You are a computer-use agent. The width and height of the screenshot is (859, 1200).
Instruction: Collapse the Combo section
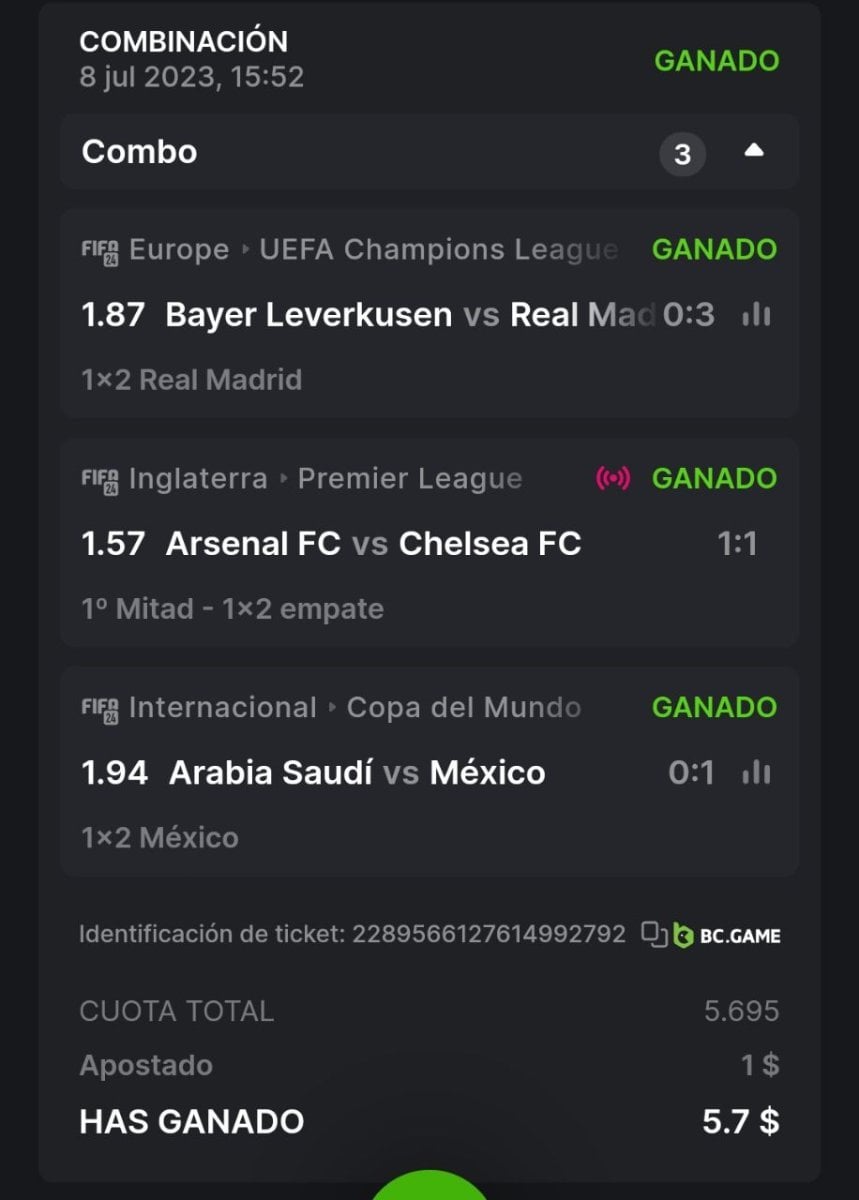754,151
